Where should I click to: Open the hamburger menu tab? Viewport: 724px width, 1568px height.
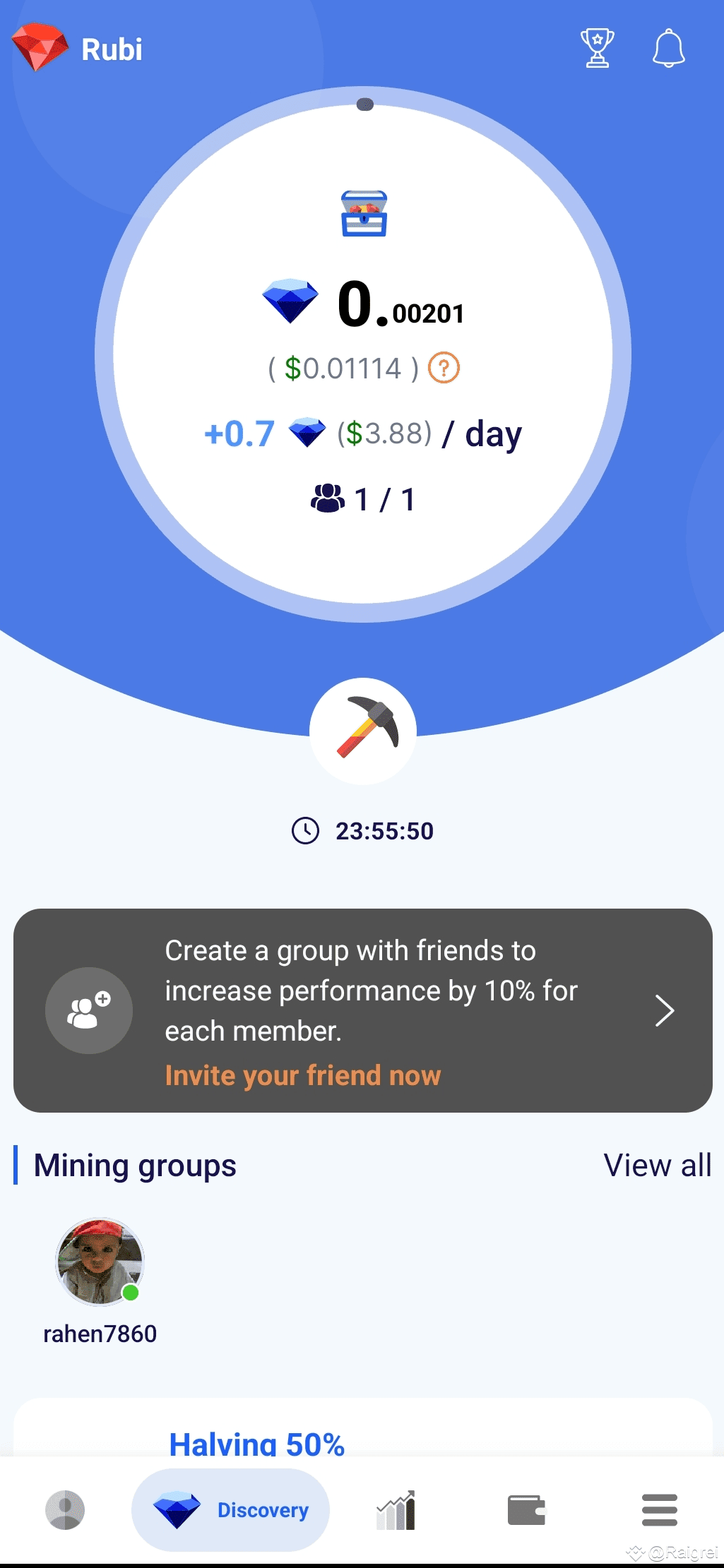(x=659, y=1510)
